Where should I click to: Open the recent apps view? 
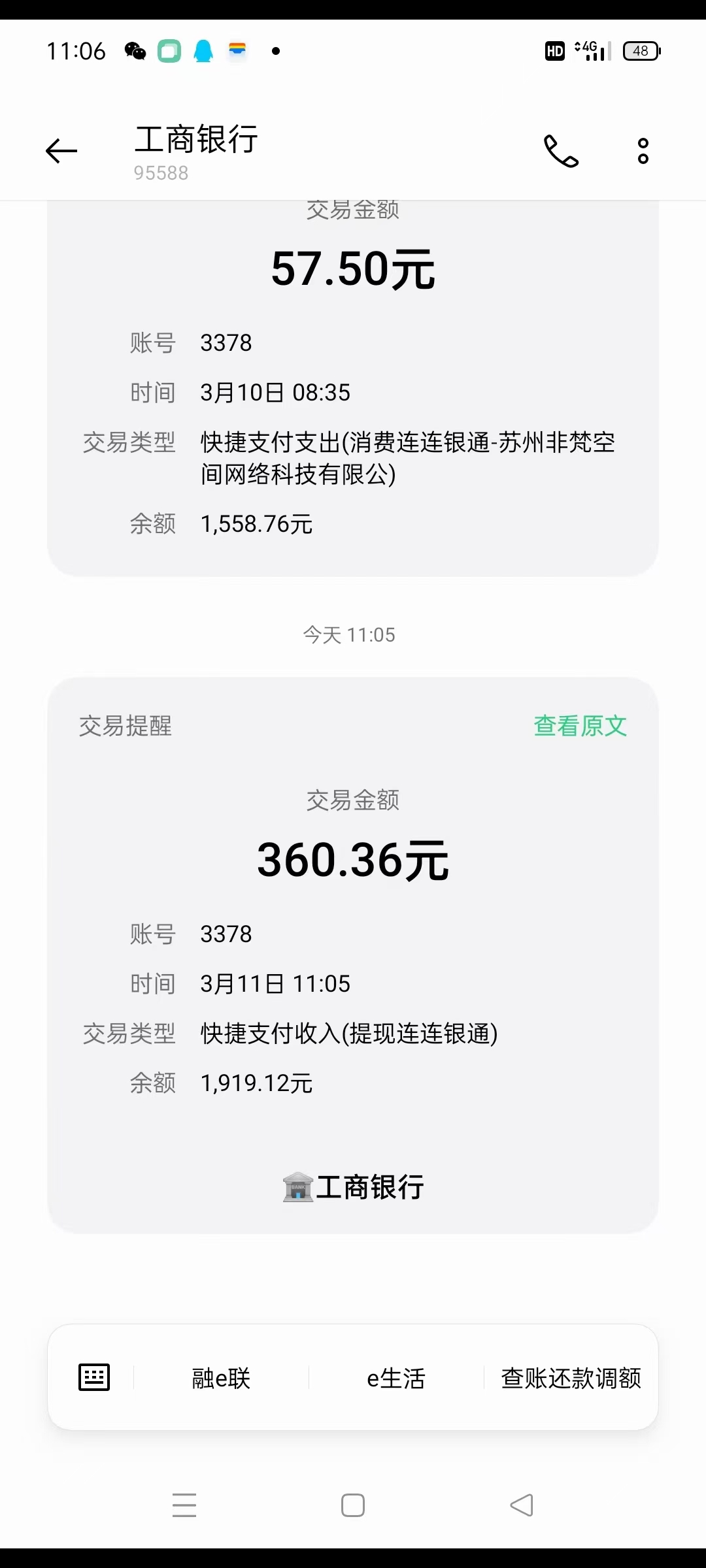coord(184,1505)
